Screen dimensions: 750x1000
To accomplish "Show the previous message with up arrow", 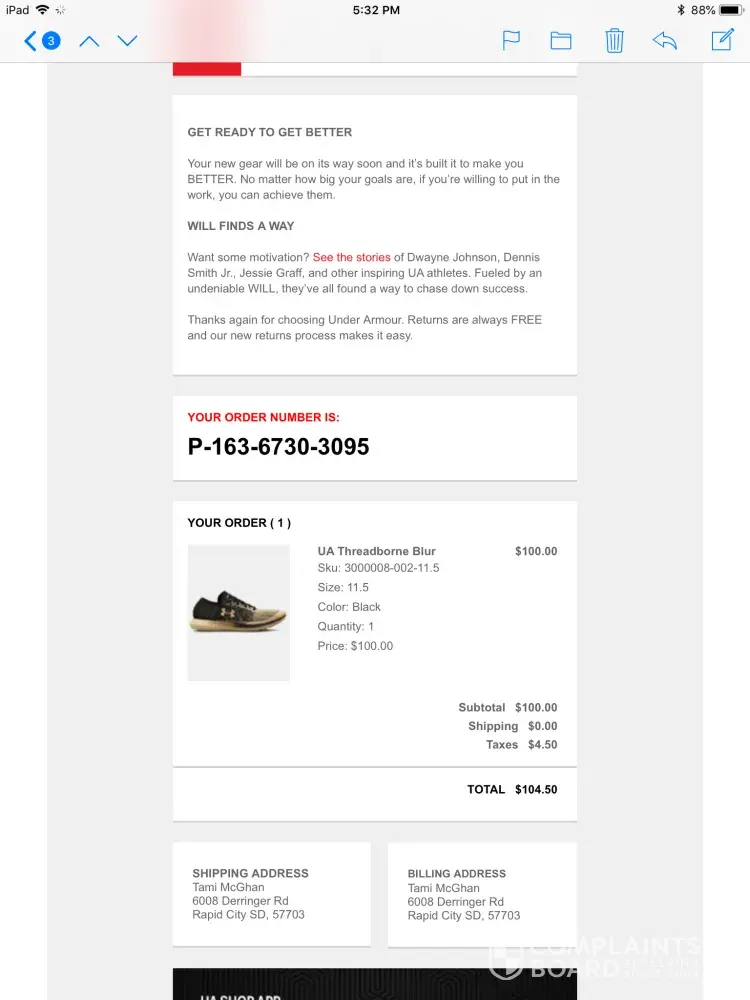I will 89,41.
